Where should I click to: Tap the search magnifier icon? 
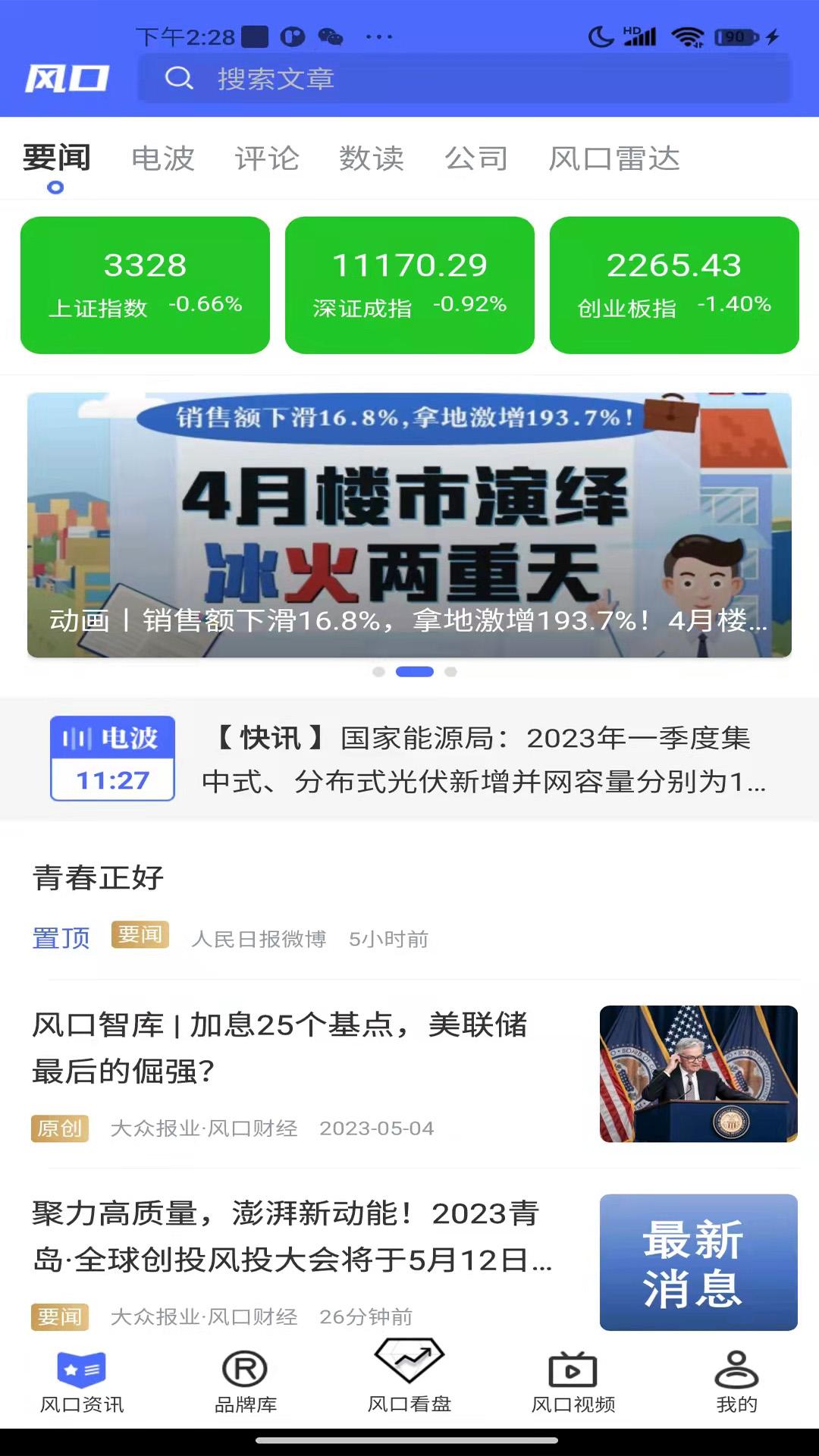point(180,78)
